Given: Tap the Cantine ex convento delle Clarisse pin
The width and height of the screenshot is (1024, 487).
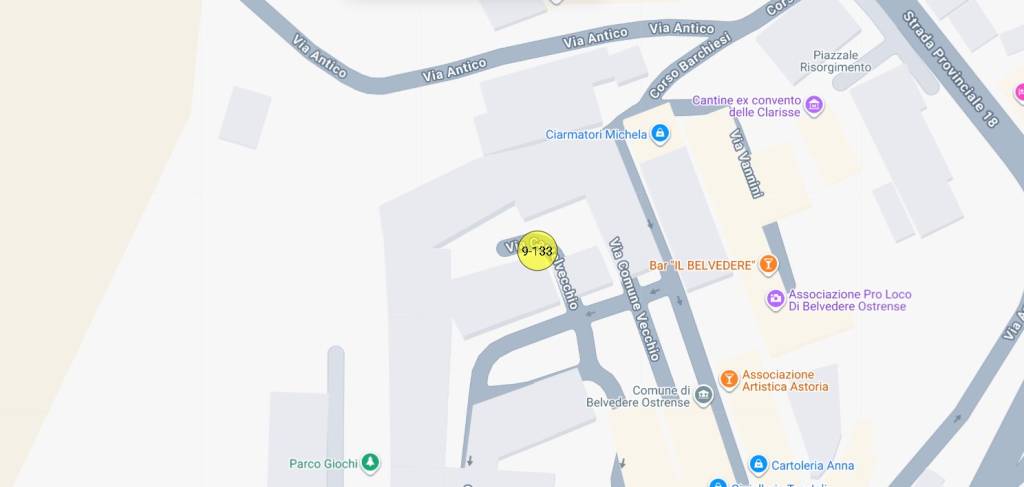Looking at the screenshot, I should (x=814, y=105).
